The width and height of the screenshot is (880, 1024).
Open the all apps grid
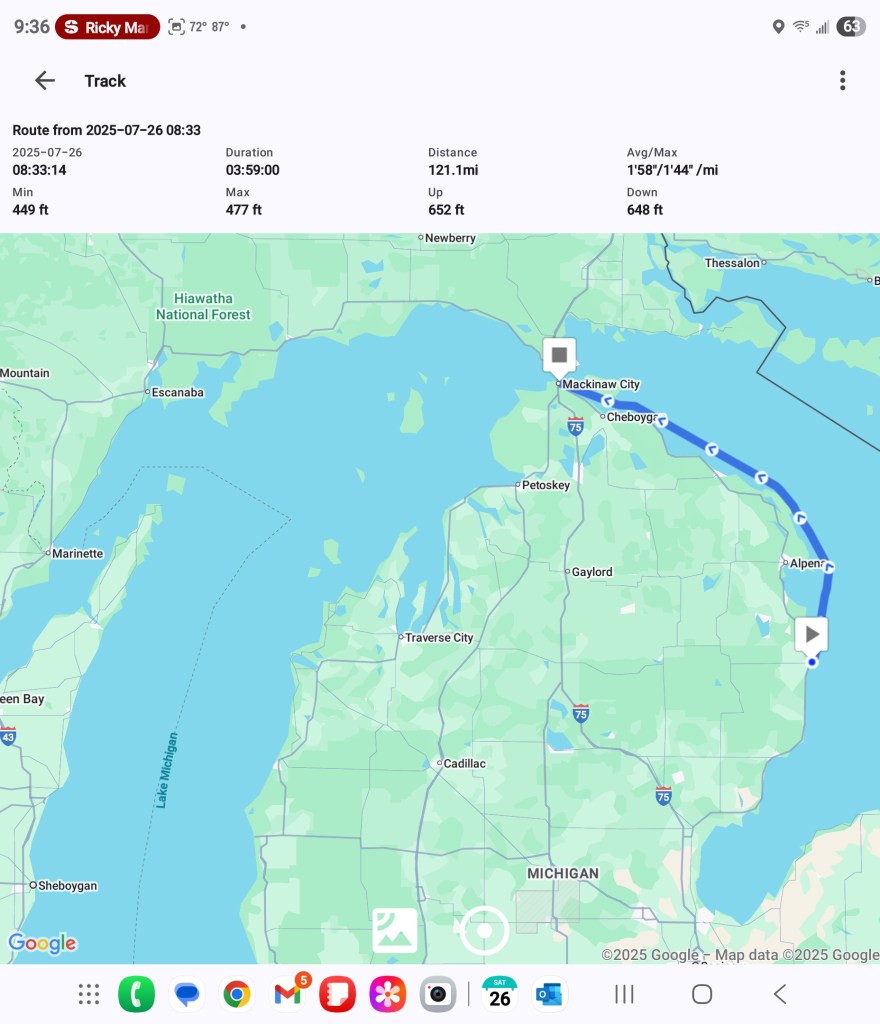[89, 994]
